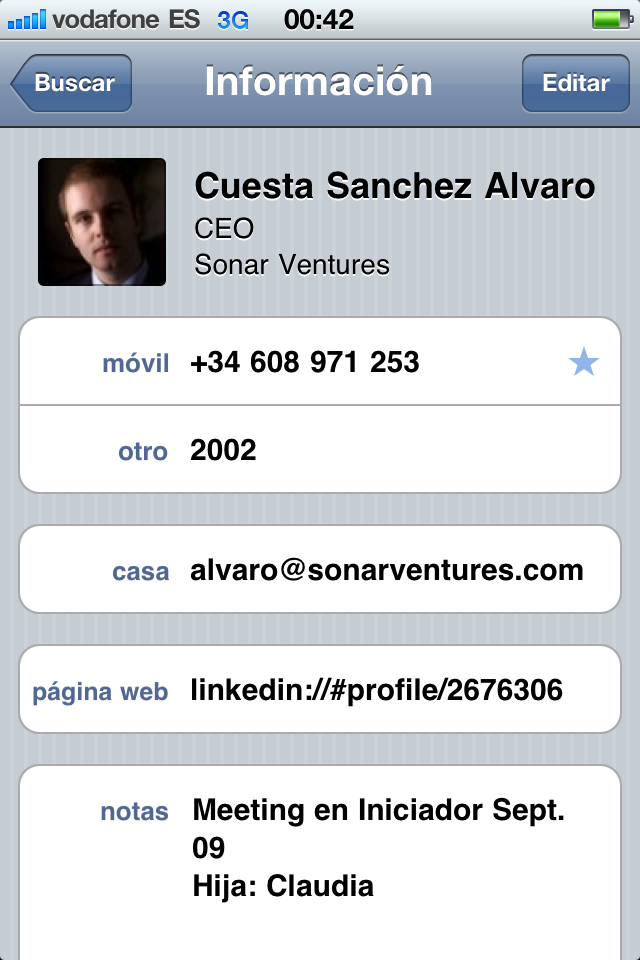Open the LinkedIn profile web page link
Viewport: 640px width, 960px height.
click(376, 690)
